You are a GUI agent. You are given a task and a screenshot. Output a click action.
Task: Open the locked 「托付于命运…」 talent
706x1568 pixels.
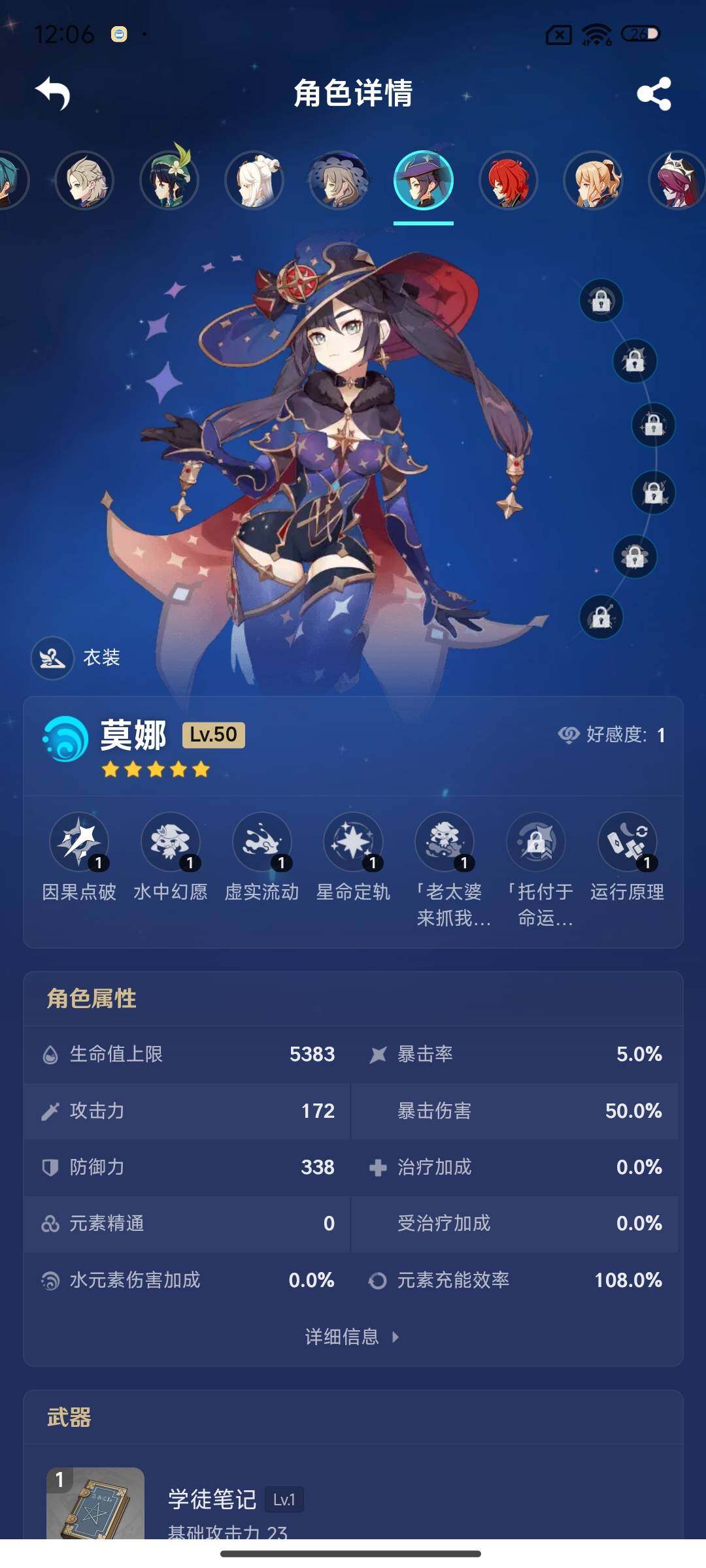[x=536, y=842]
